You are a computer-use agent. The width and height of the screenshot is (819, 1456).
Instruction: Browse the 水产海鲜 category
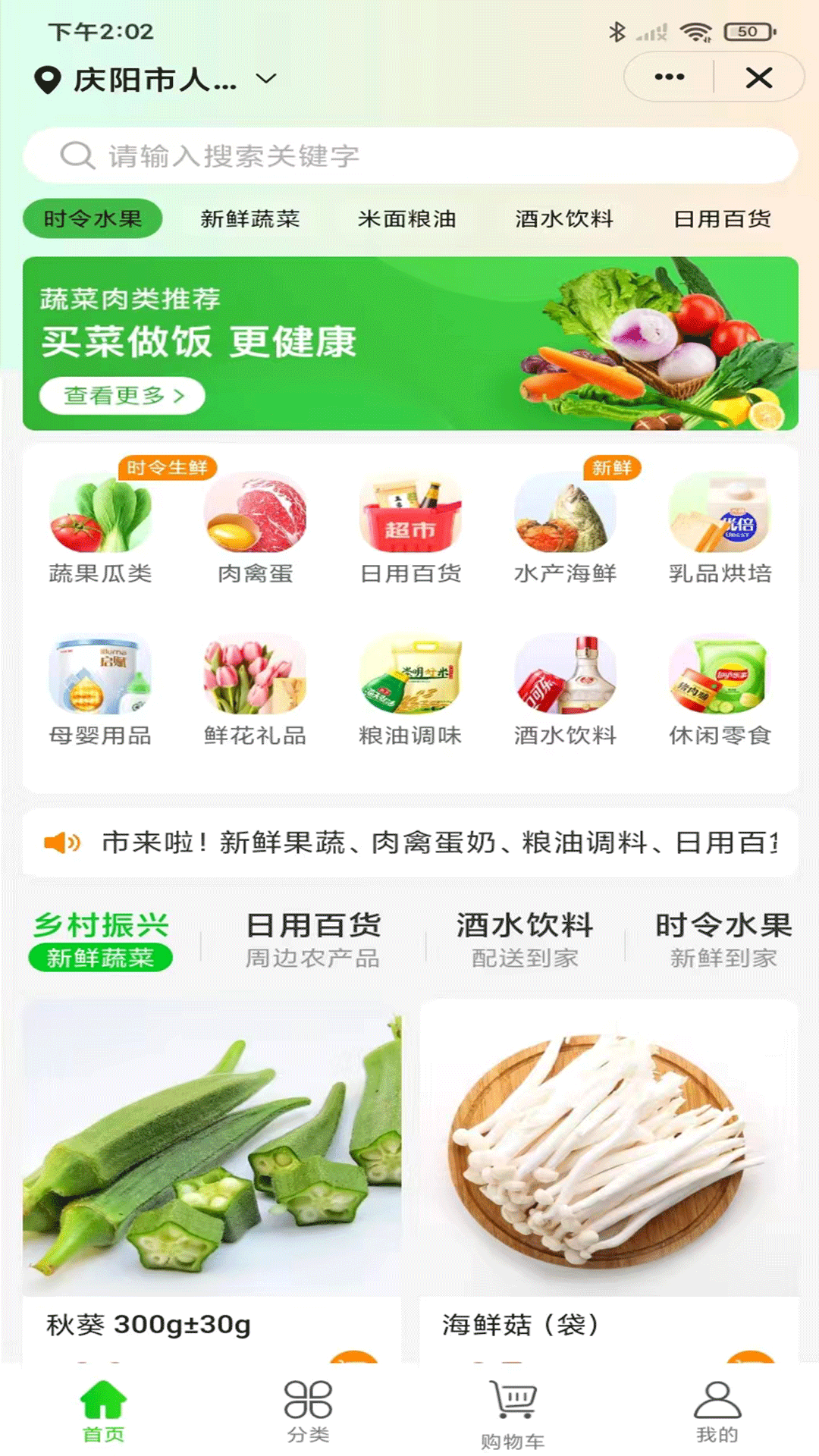[565, 529]
